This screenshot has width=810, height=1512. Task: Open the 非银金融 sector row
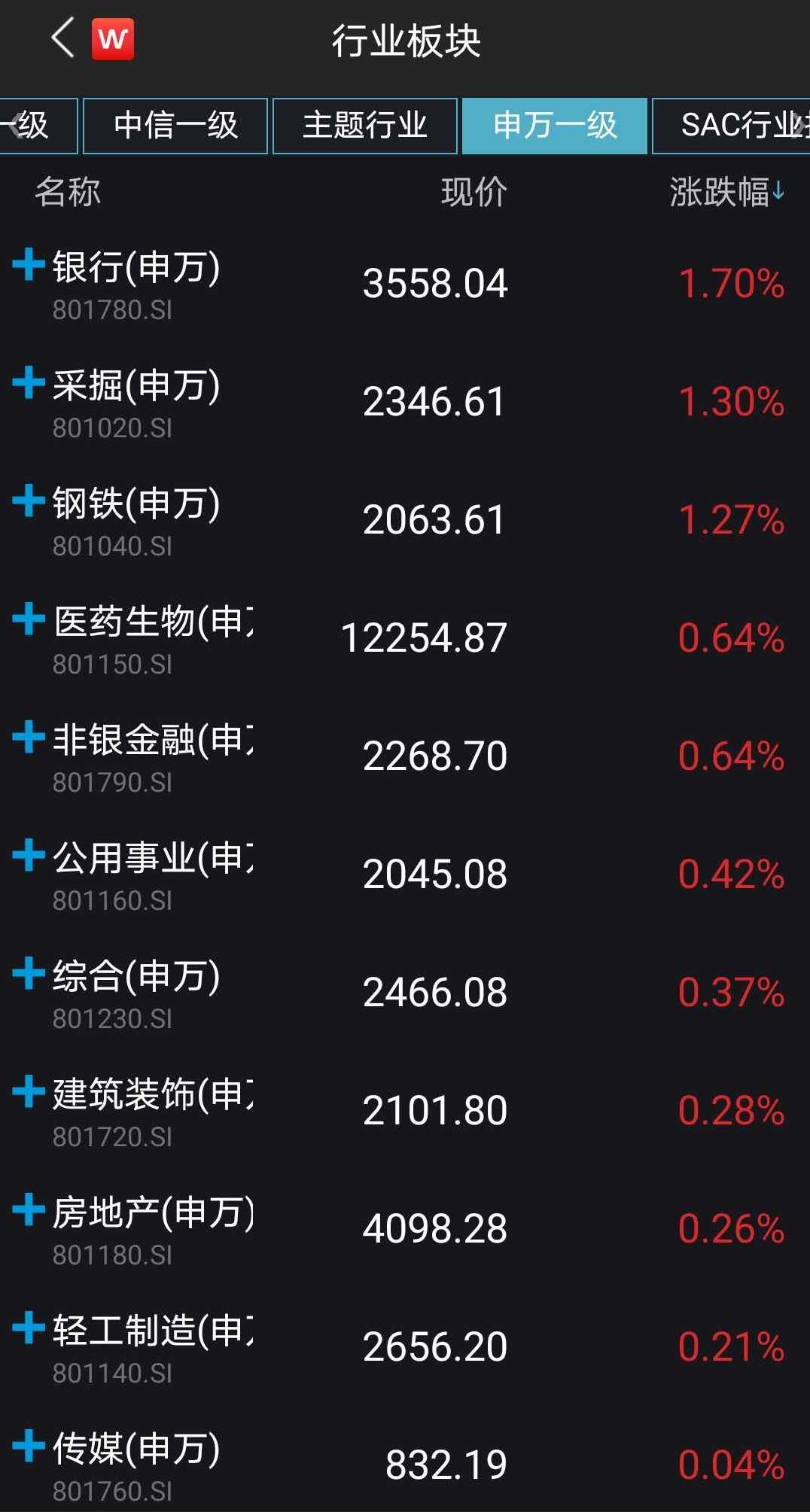[x=405, y=756]
